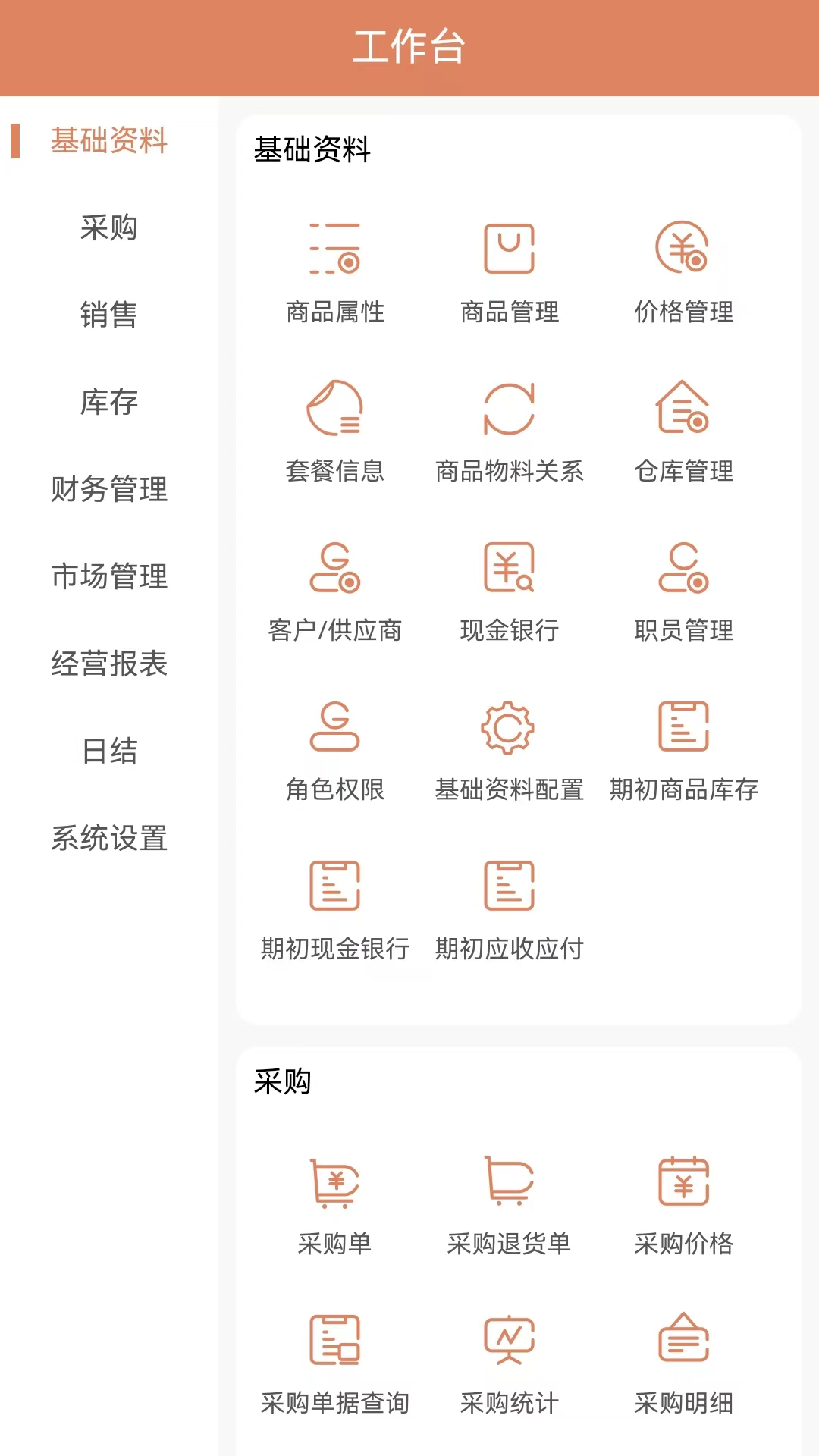Open 系统设置 from the sidebar
Image resolution: width=819 pixels, height=1456 pixels.
(x=109, y=838)
